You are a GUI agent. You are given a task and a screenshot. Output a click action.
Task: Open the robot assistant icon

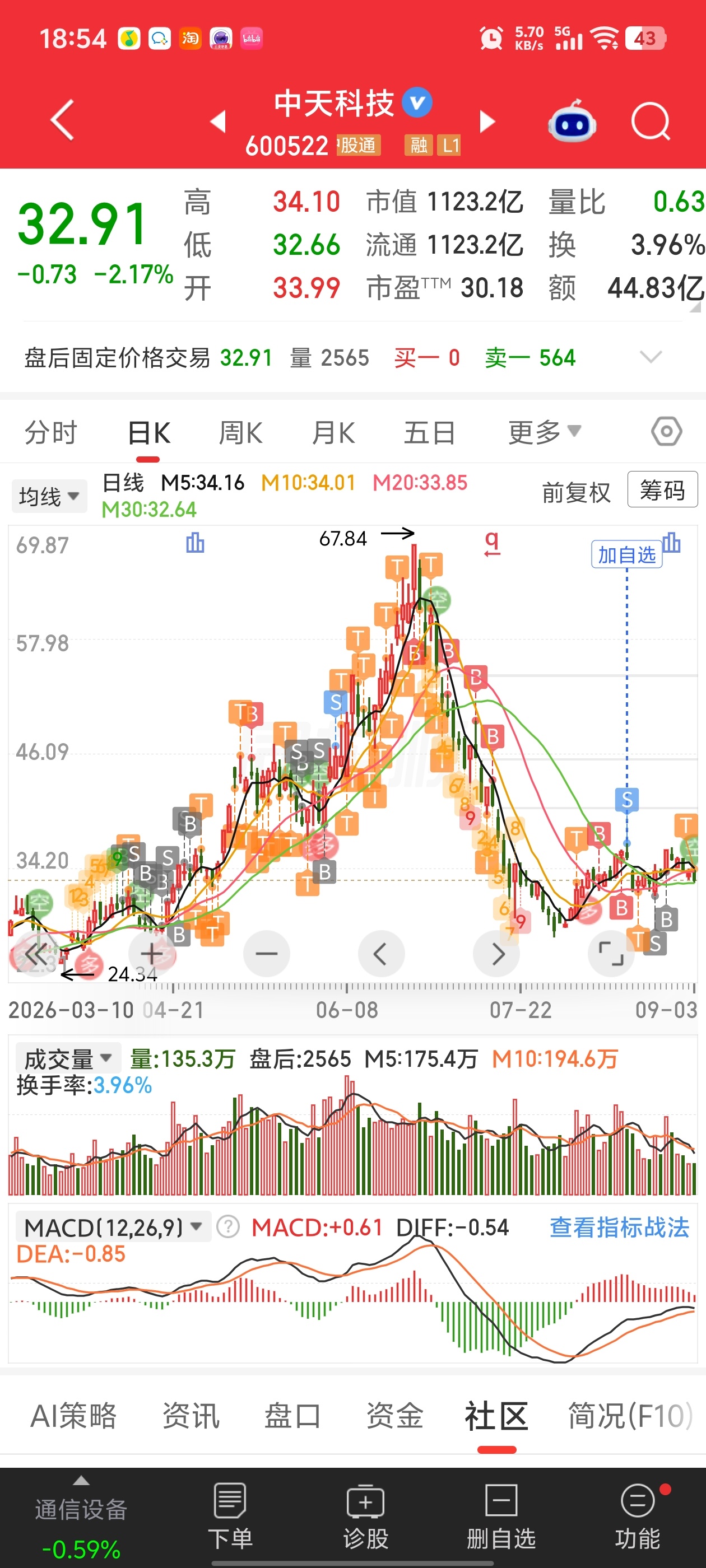(x=572, y=121)
